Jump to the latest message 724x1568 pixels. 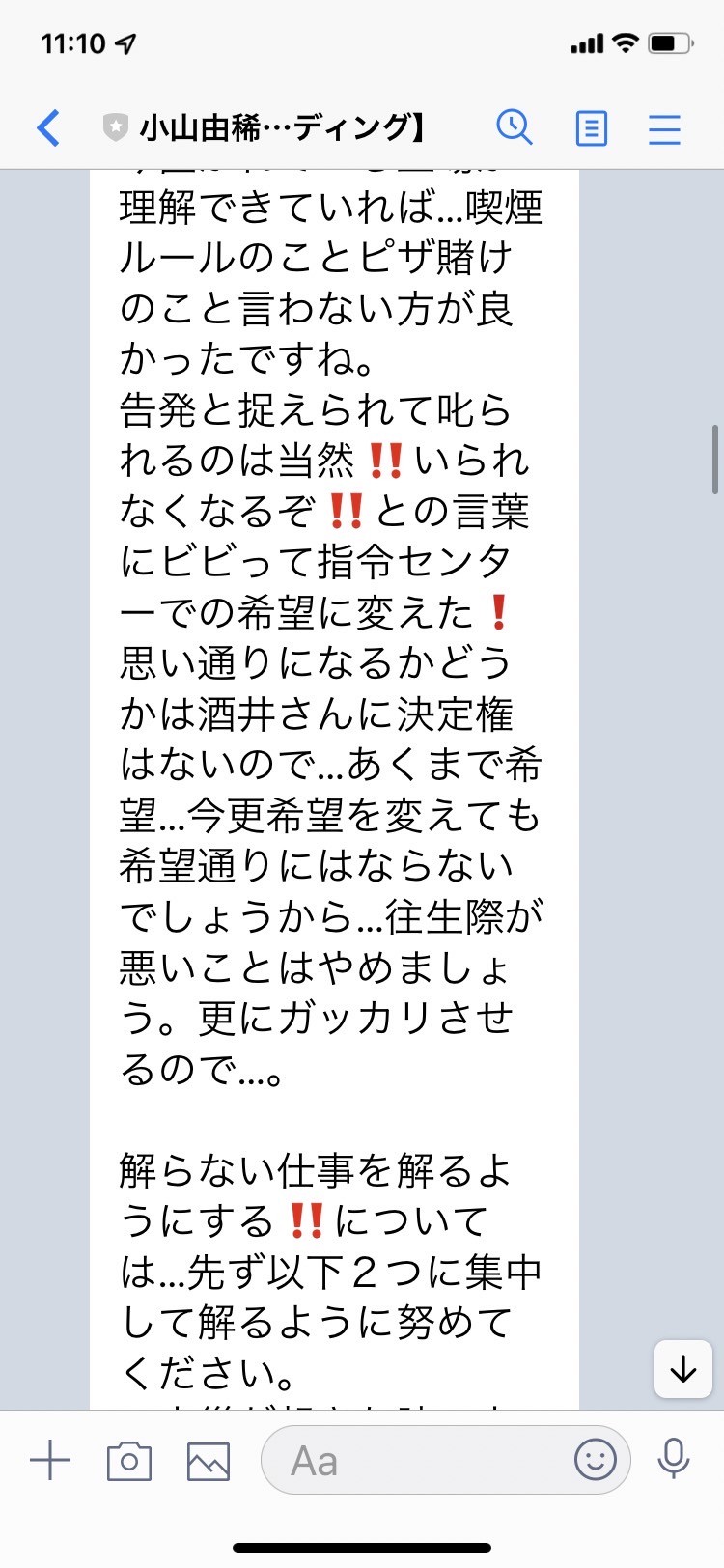pyautogui.click(x=683, y=1369)
